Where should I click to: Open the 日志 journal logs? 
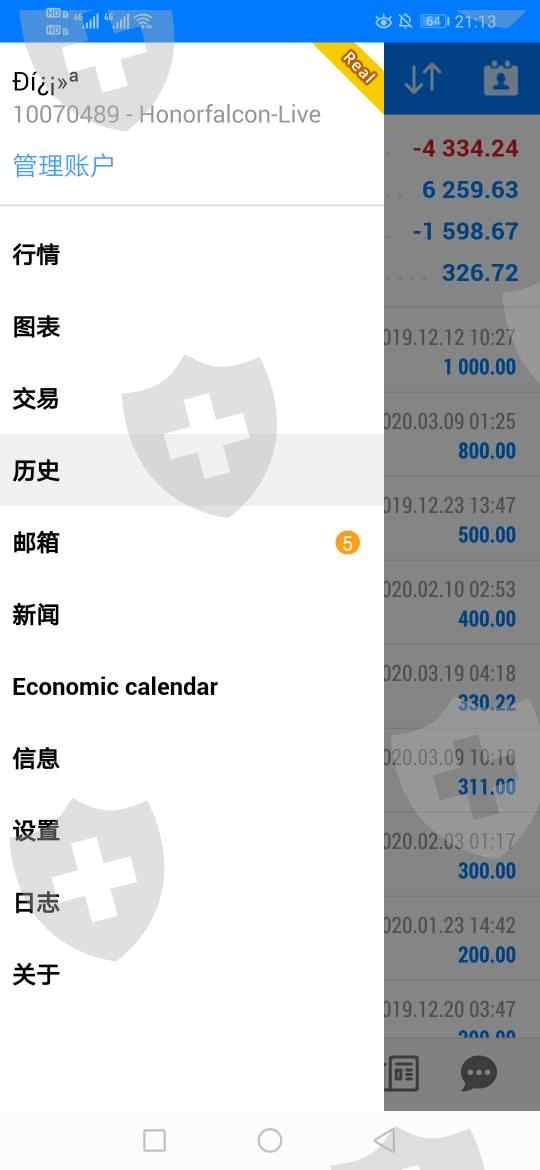coord(192,901)
